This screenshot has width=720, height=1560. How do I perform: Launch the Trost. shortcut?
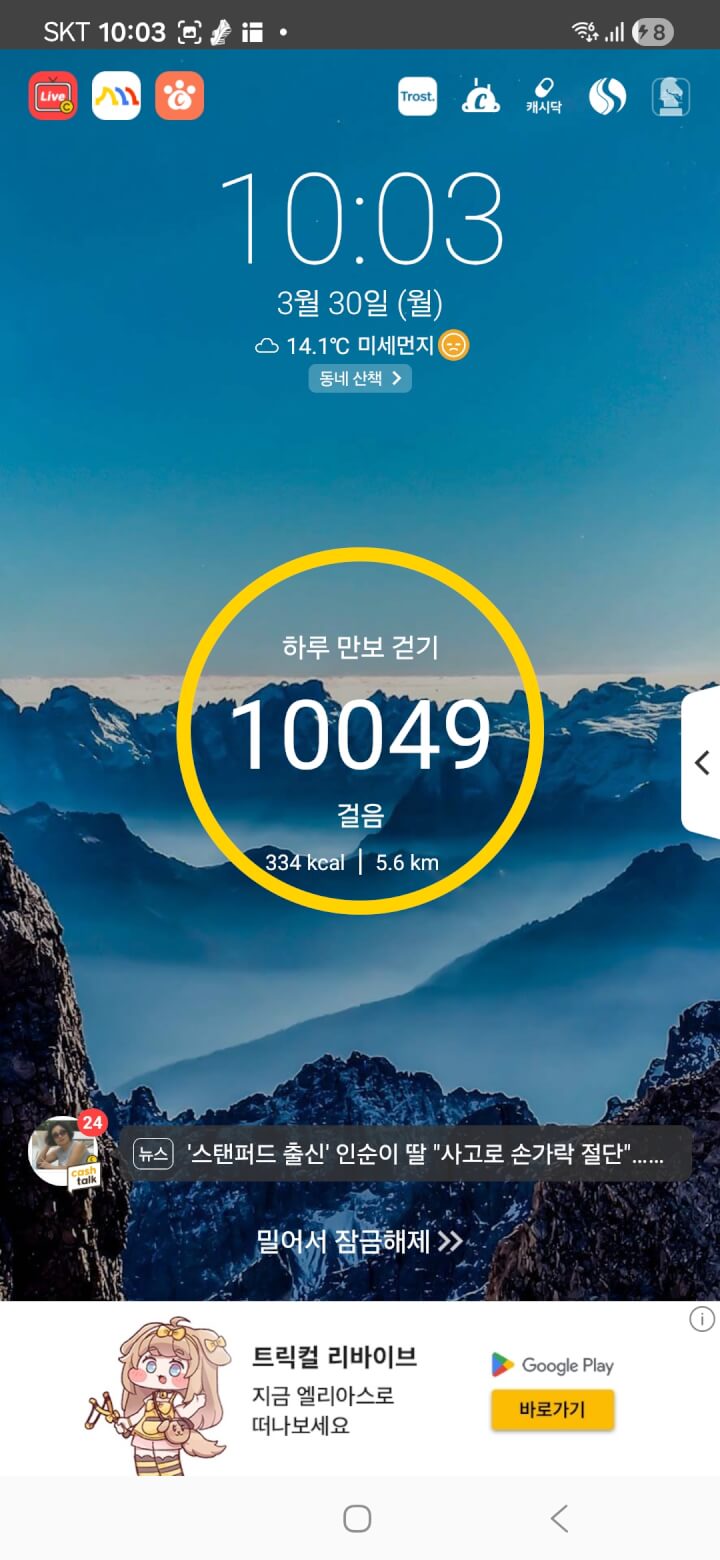point(417,97)
